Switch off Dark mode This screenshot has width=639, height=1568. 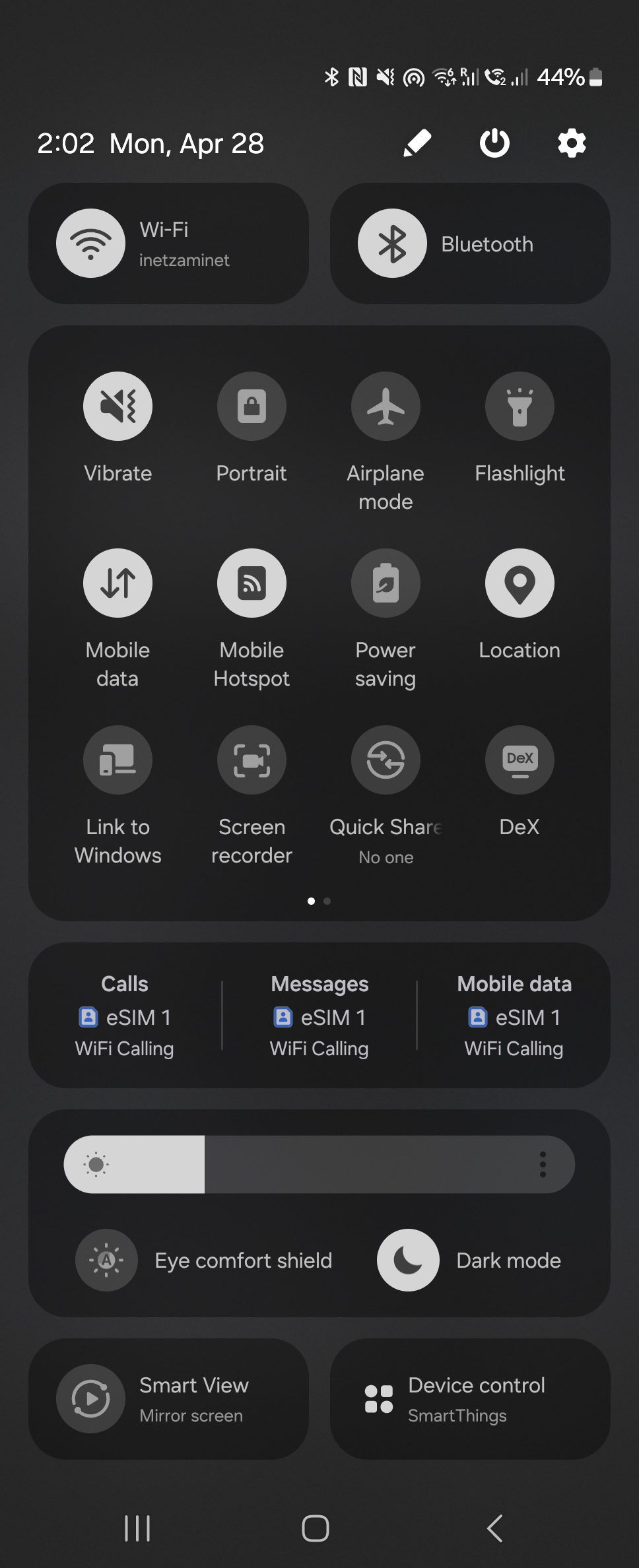pyautogui.click(x=408, y=1260)
